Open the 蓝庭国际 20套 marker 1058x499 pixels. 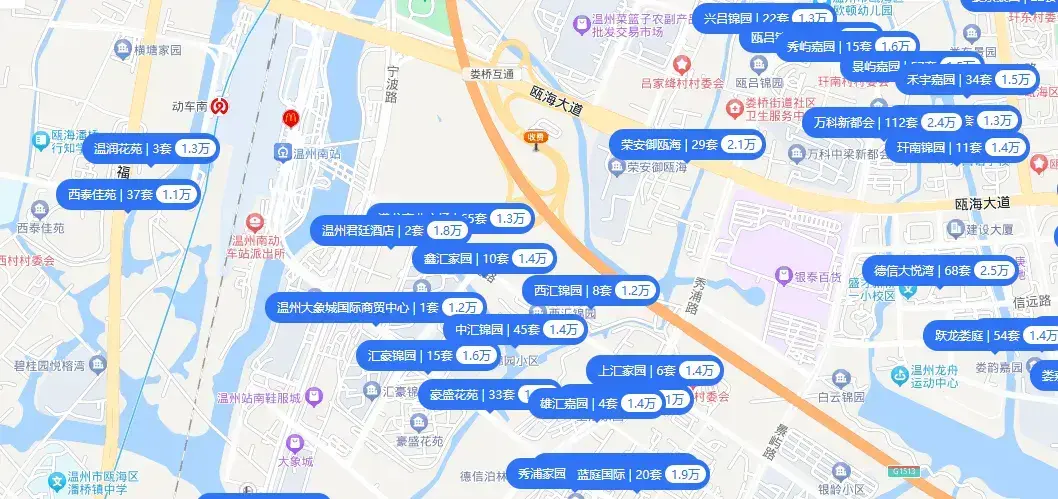[640, 474]
